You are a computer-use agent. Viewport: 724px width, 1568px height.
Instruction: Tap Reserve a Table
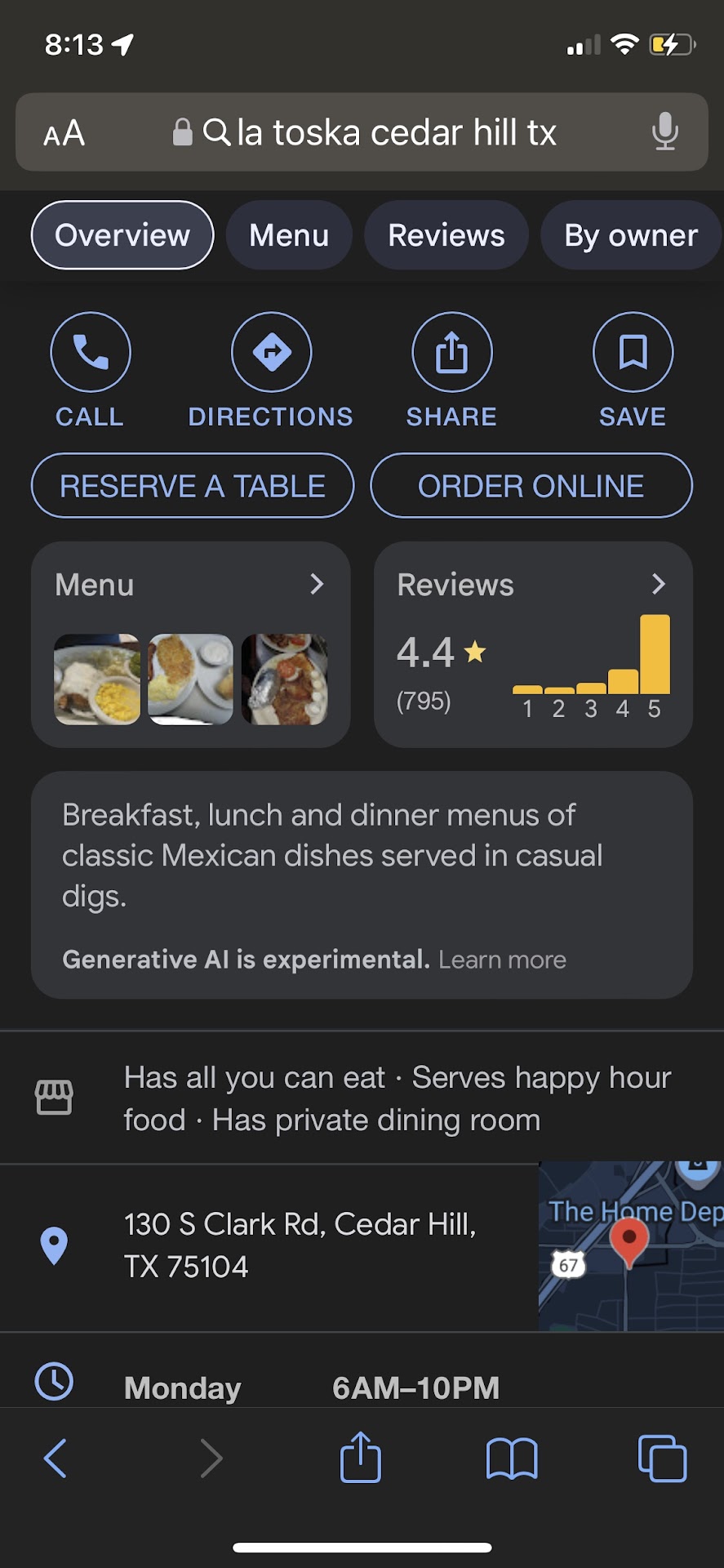(193, 486)
